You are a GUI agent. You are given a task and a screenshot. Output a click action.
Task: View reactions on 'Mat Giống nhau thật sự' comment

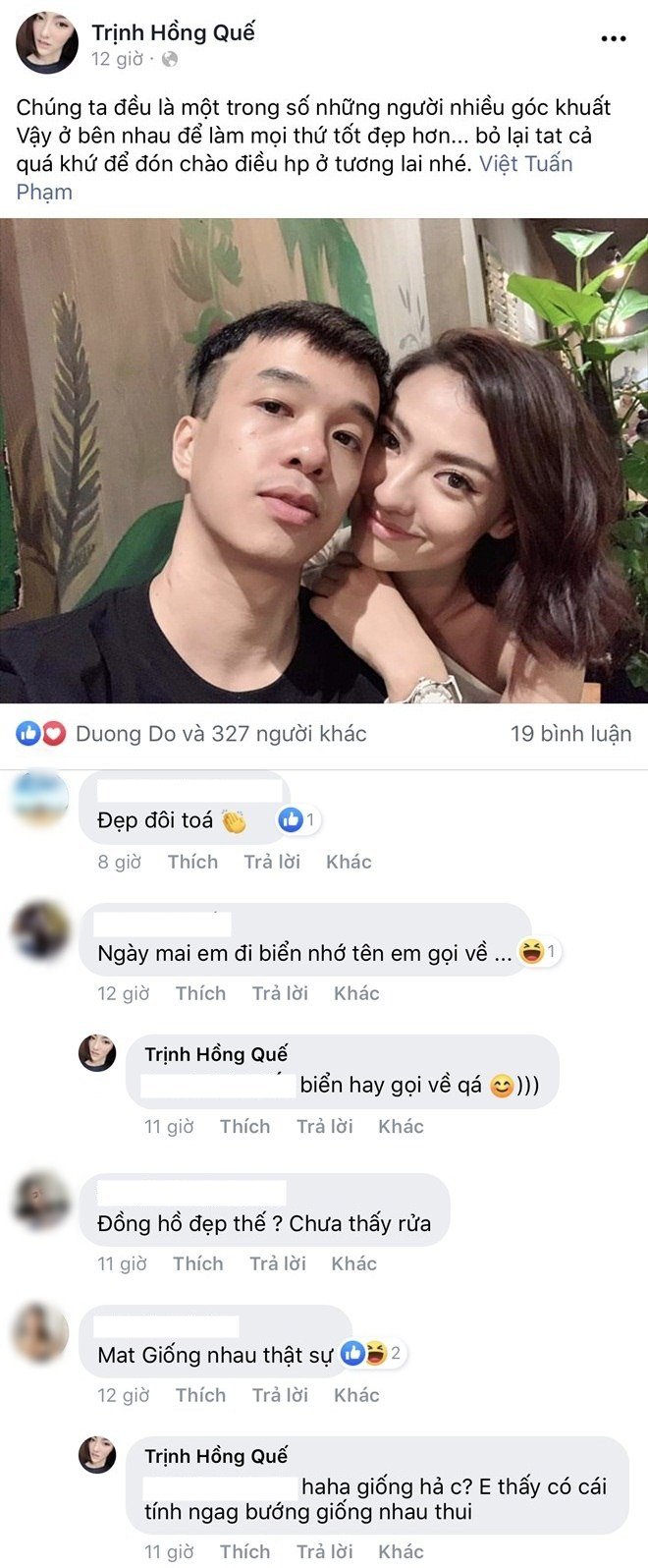click(x=373, y=1354)
